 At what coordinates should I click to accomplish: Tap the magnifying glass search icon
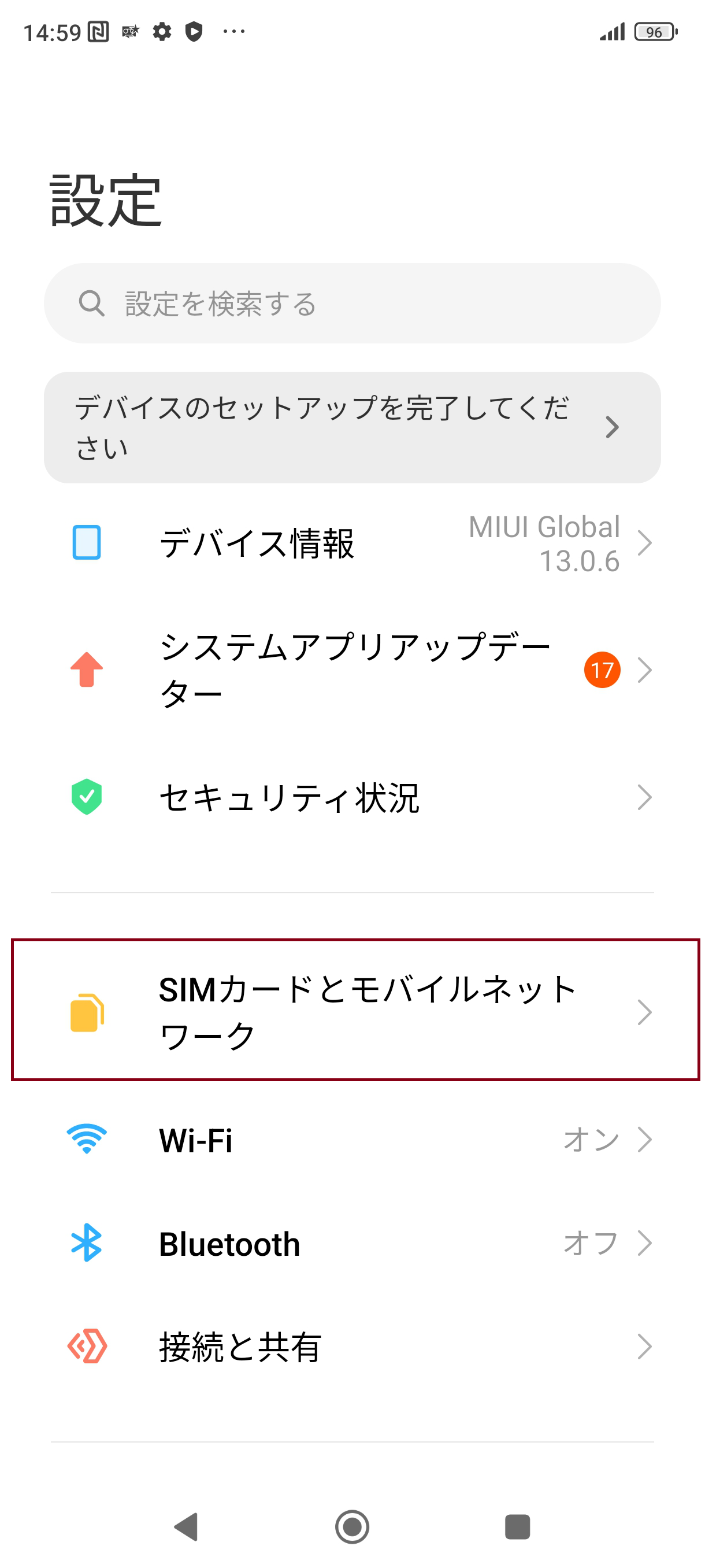tap(91, 302)
